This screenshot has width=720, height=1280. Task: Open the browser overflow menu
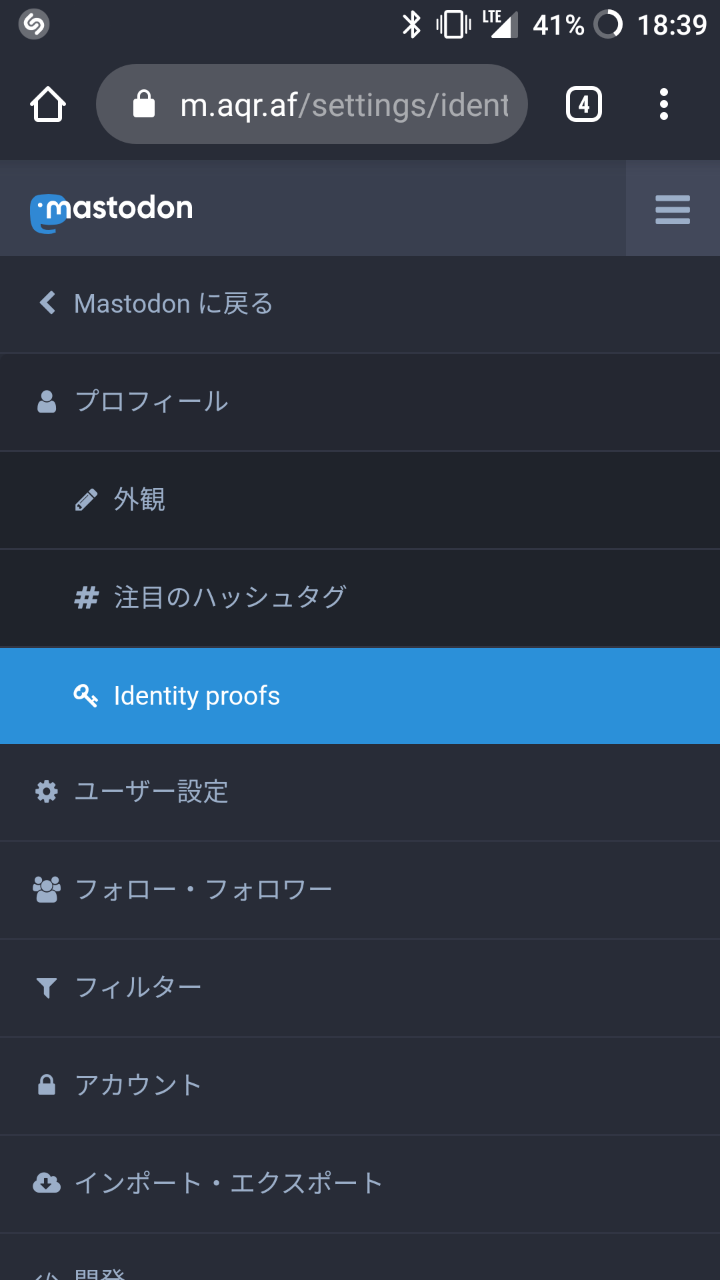664,104
